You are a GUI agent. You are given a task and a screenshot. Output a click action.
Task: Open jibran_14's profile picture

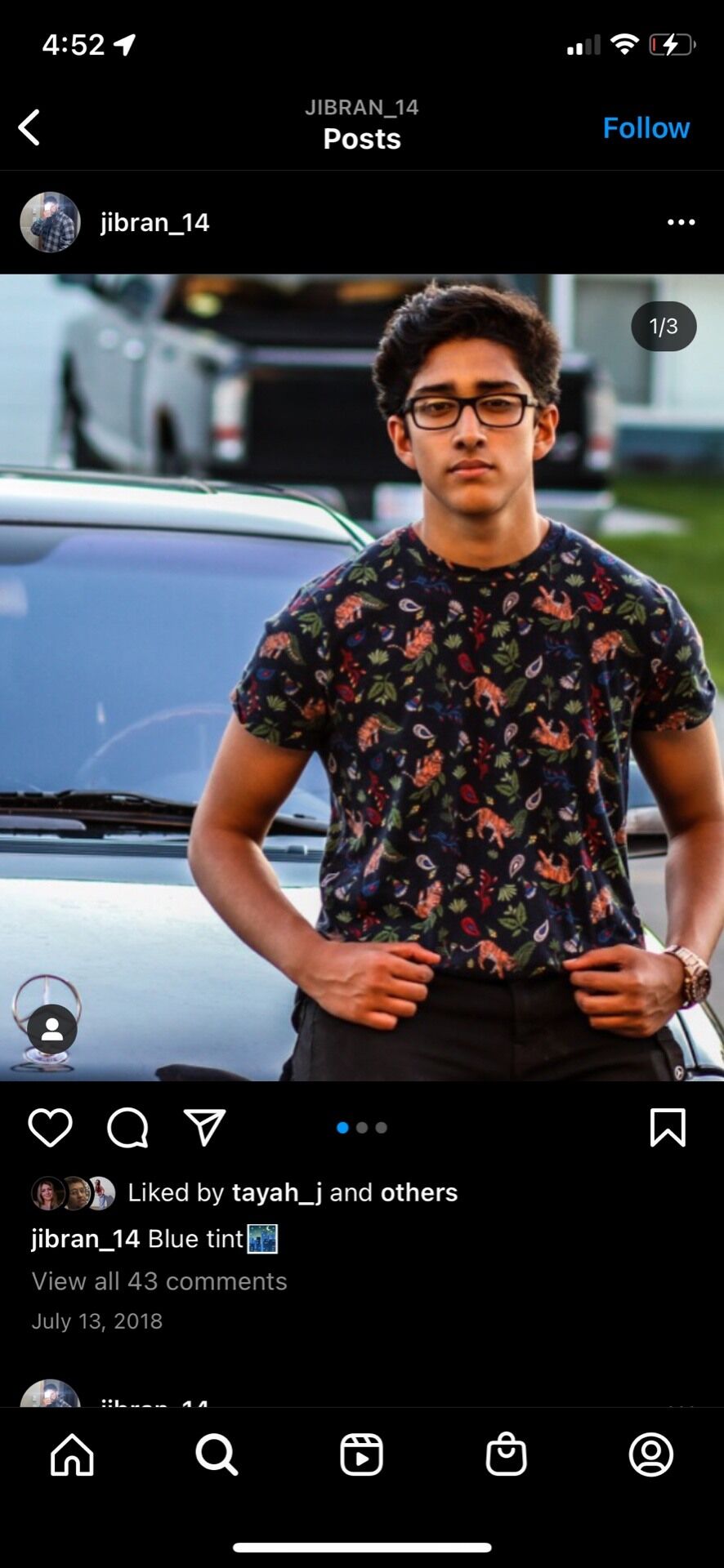(x=50, y=222)
